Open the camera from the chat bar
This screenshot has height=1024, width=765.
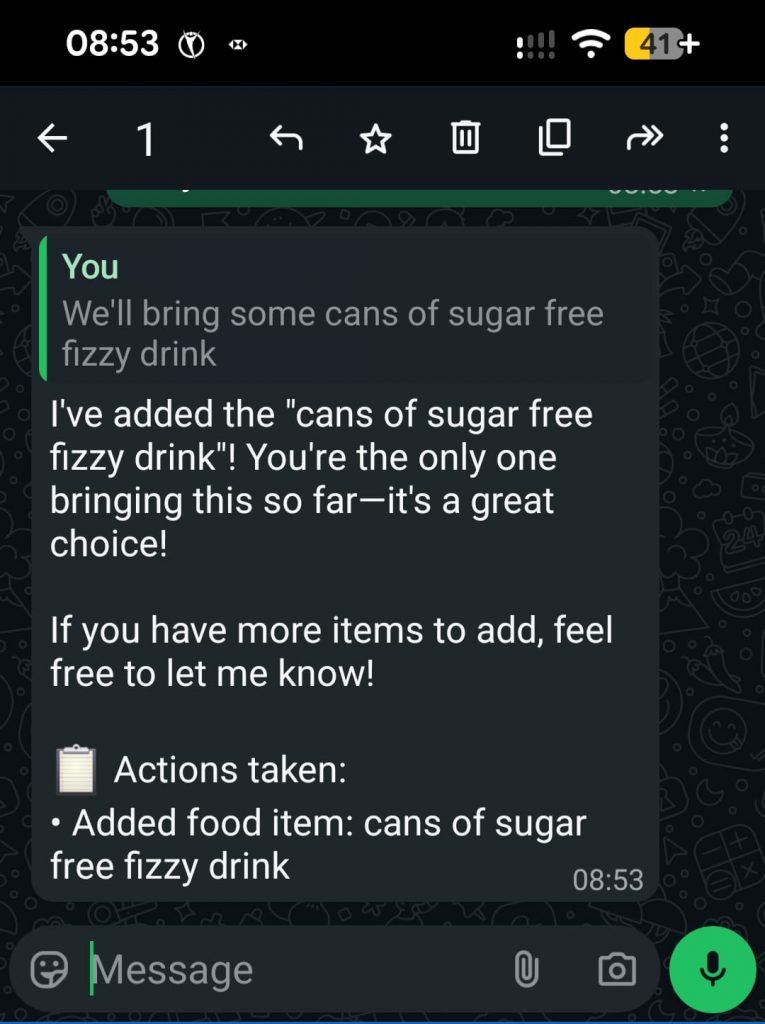[x=616, y=968]
